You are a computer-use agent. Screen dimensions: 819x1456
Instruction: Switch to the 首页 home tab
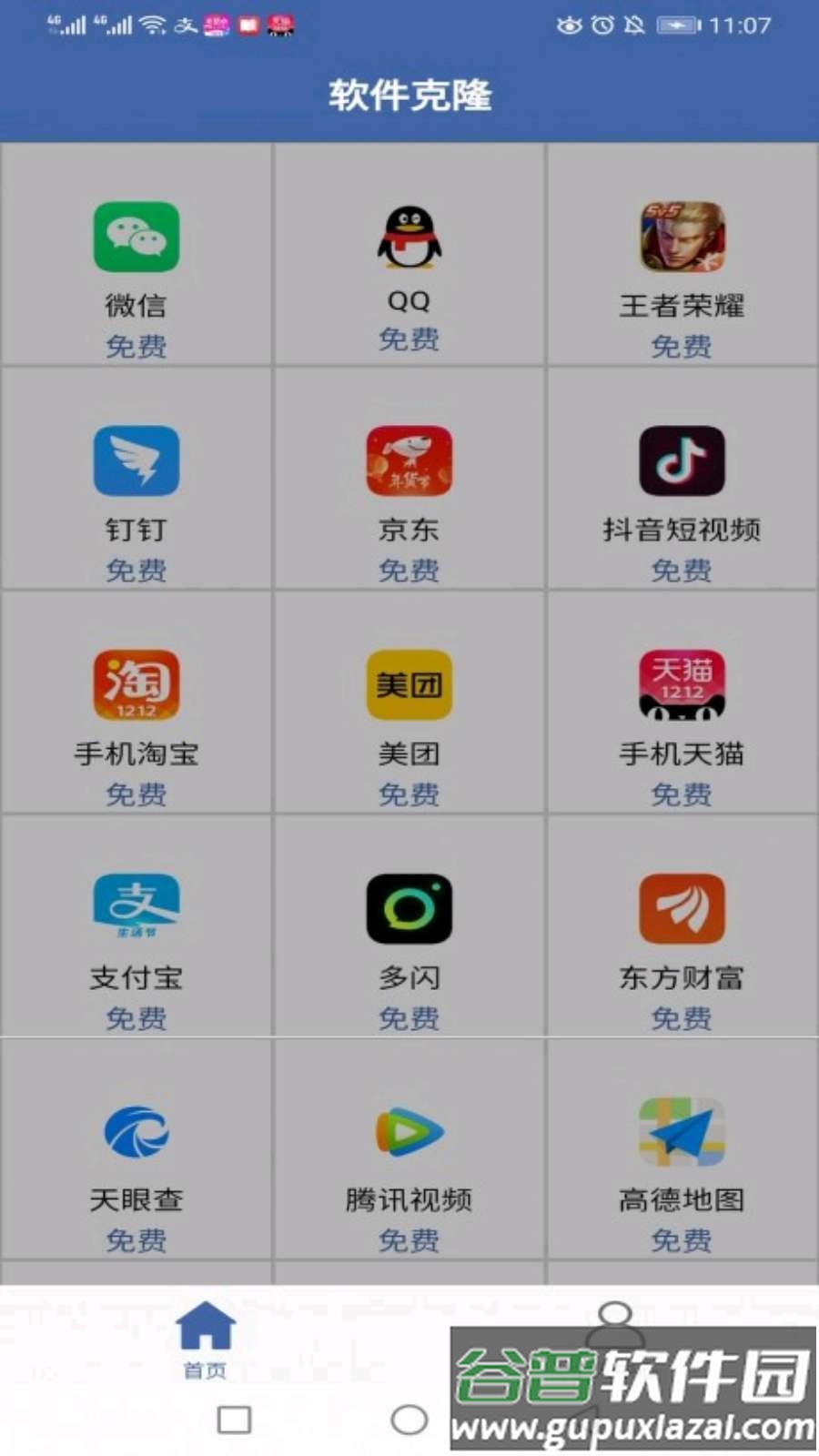tap(206, 1338)
